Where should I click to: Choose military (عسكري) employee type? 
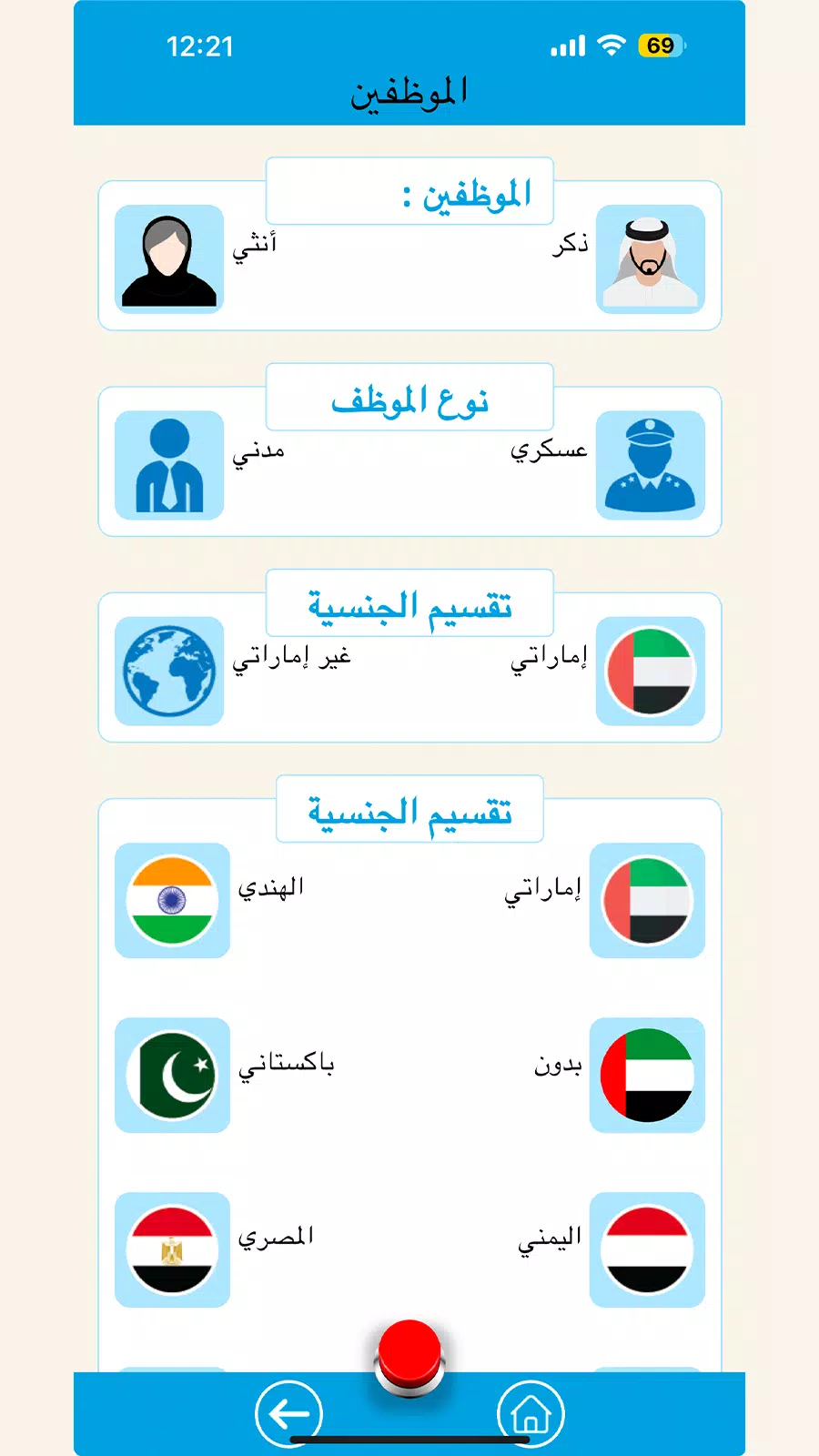(x=650, y=465)
